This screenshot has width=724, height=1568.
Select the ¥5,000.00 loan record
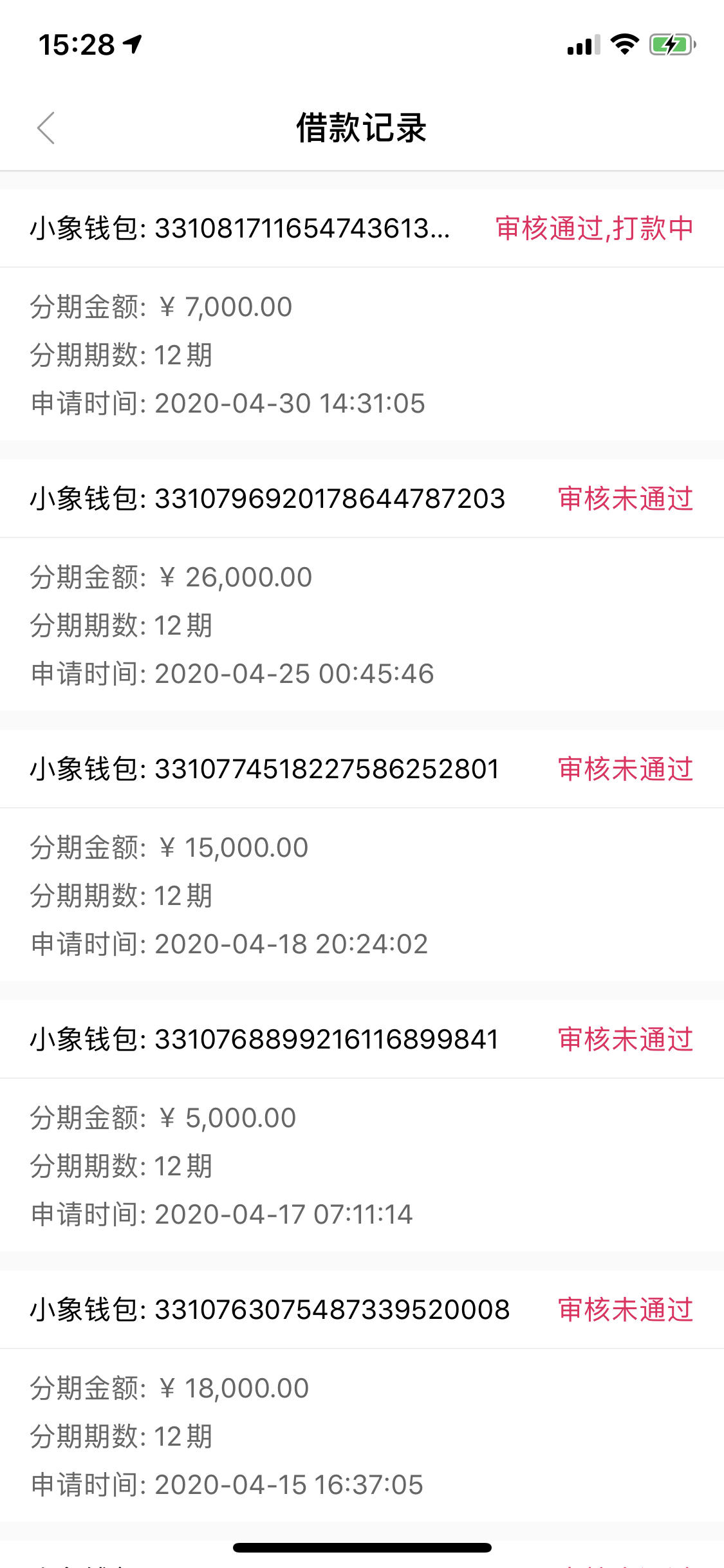click(x=362, y=1126)
